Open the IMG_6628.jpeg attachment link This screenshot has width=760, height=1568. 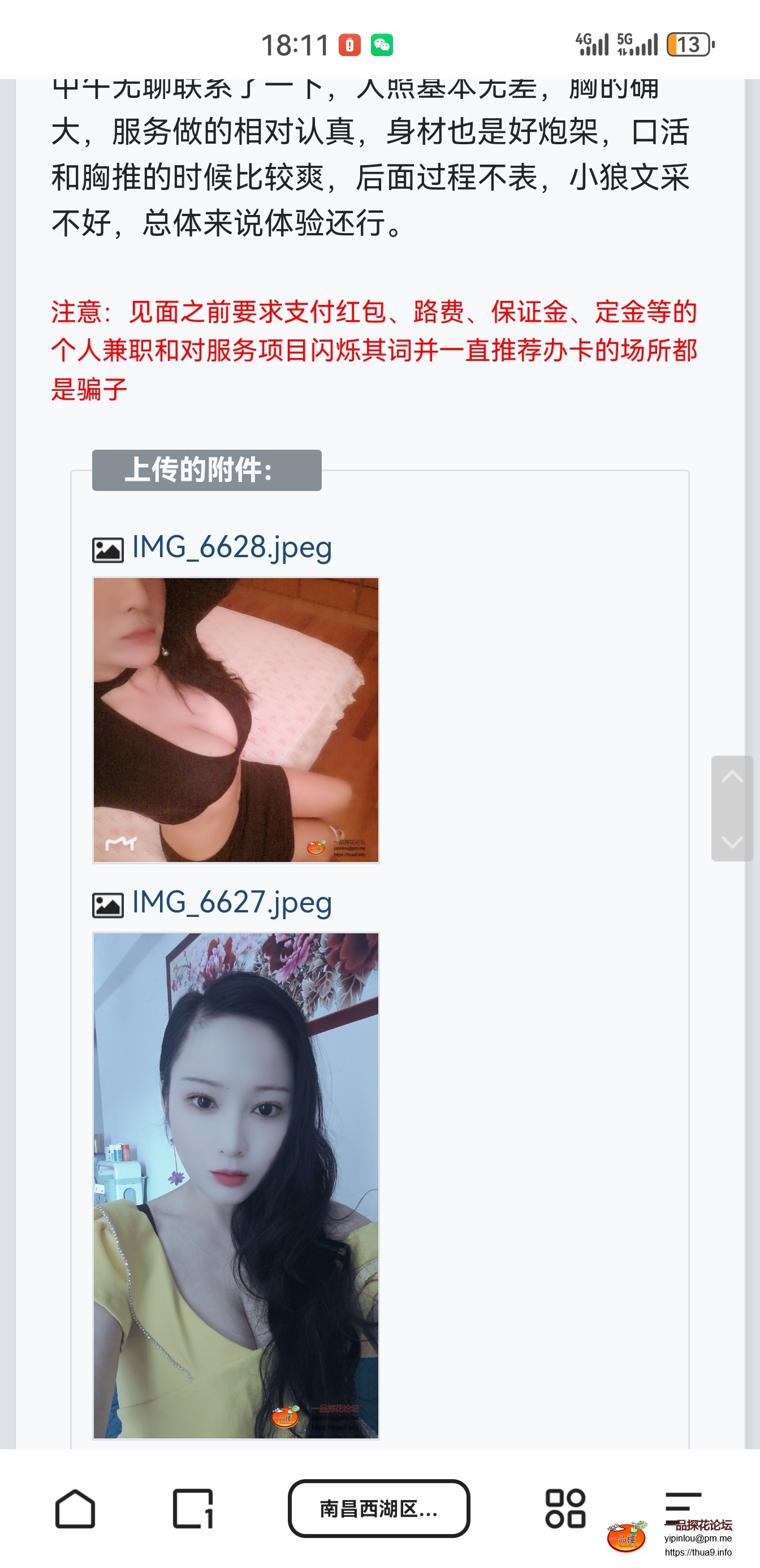232,547
